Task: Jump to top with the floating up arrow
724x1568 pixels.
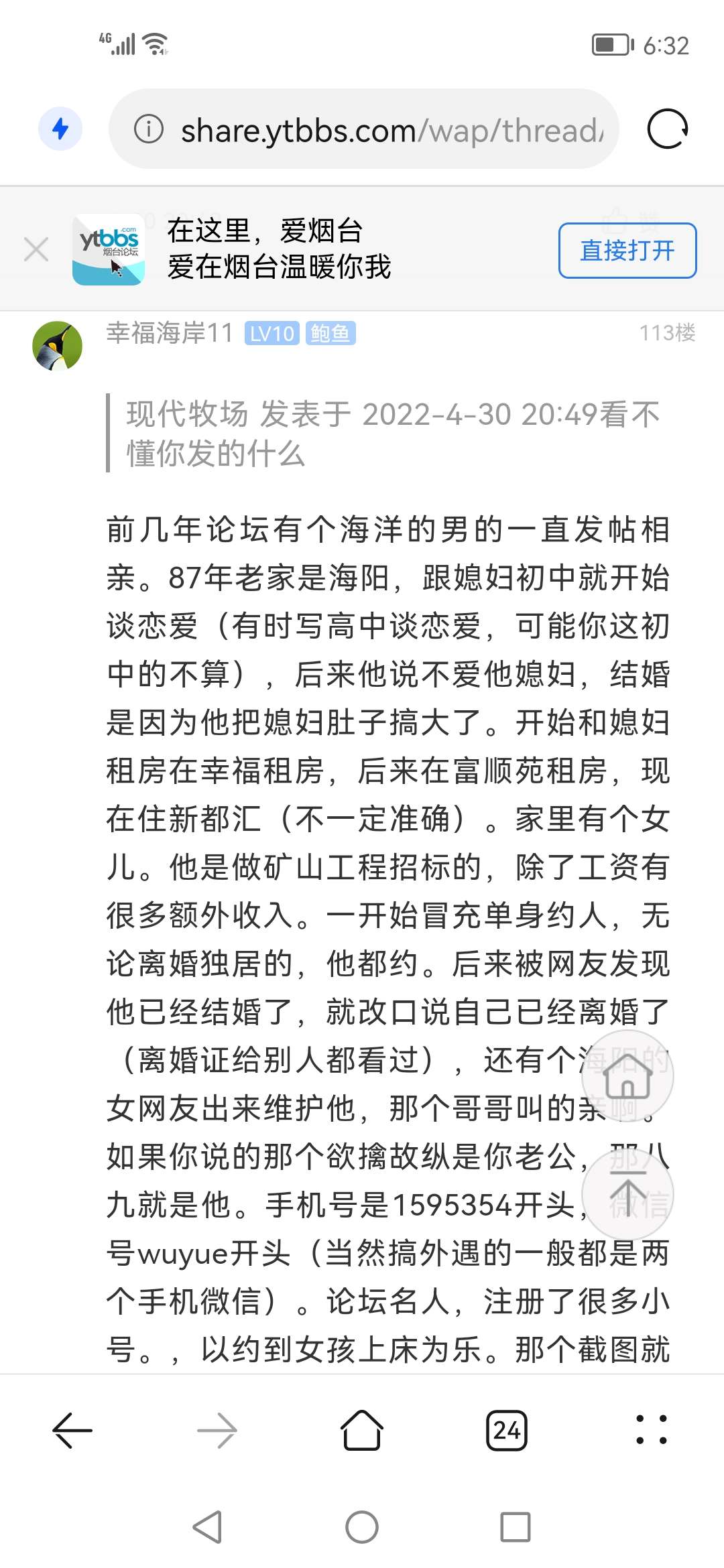Action: point(627,1194)
